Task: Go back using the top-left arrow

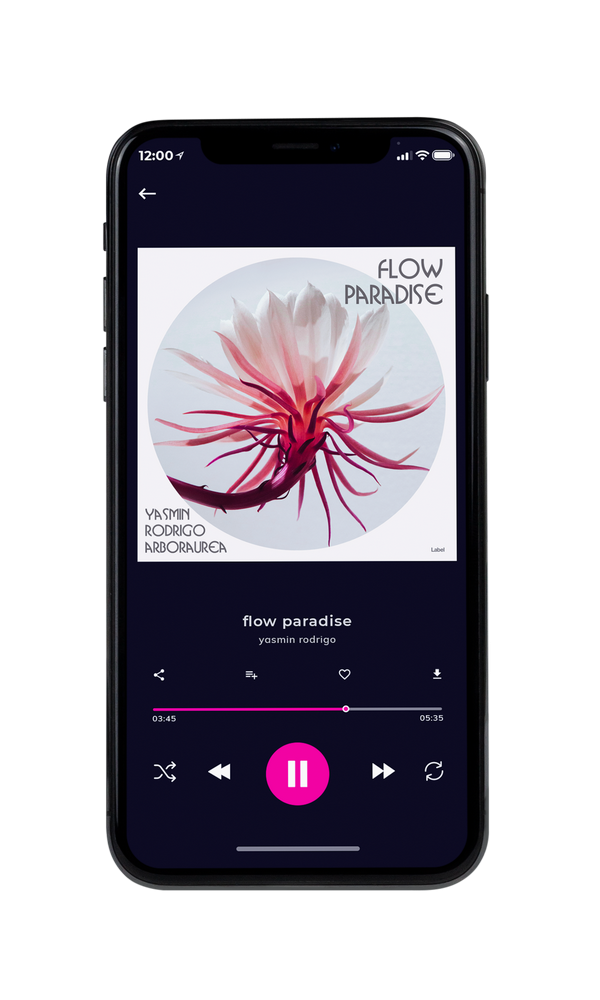Action: tap(147, 193)
